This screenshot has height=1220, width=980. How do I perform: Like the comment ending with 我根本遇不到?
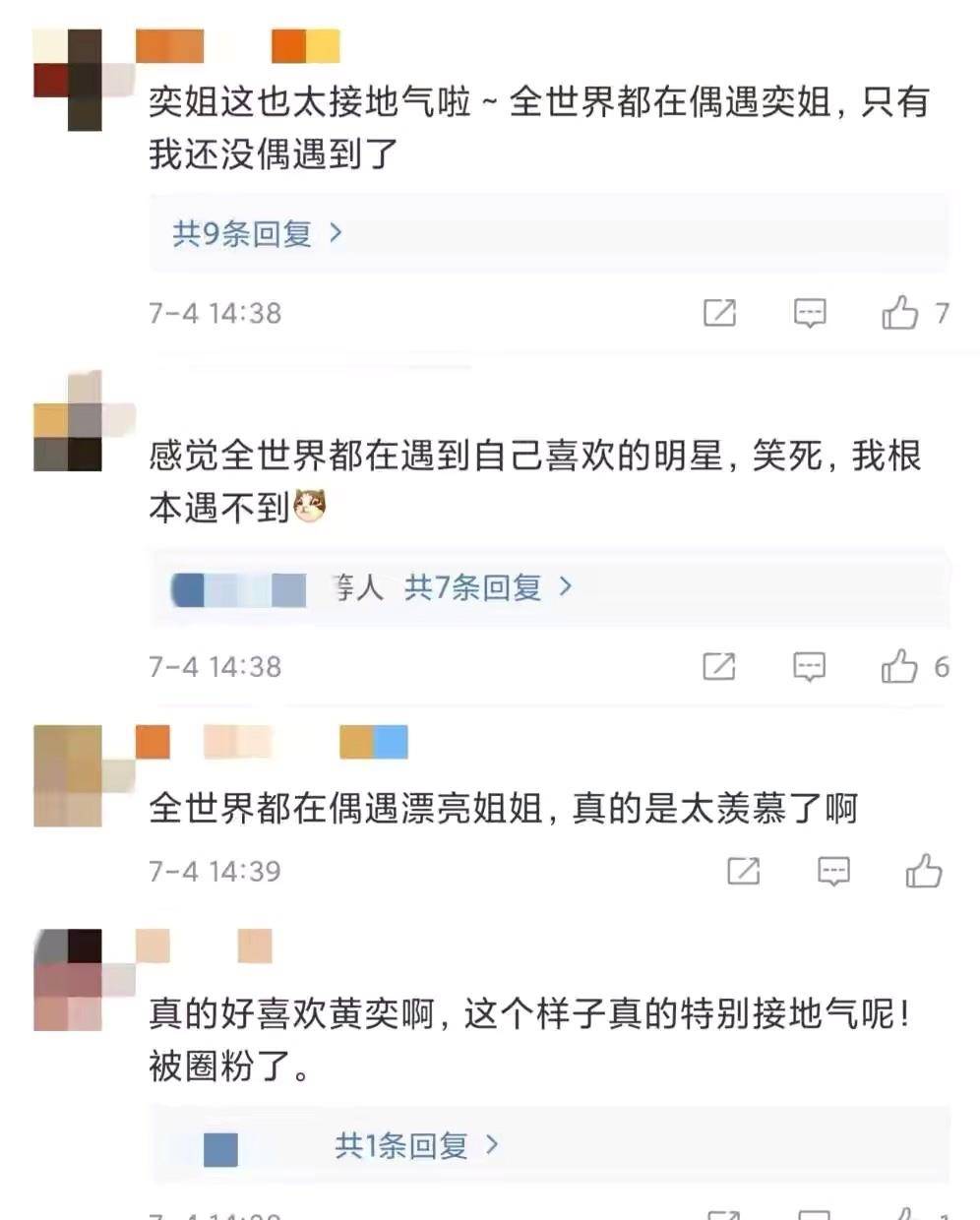tap(899, 667)
